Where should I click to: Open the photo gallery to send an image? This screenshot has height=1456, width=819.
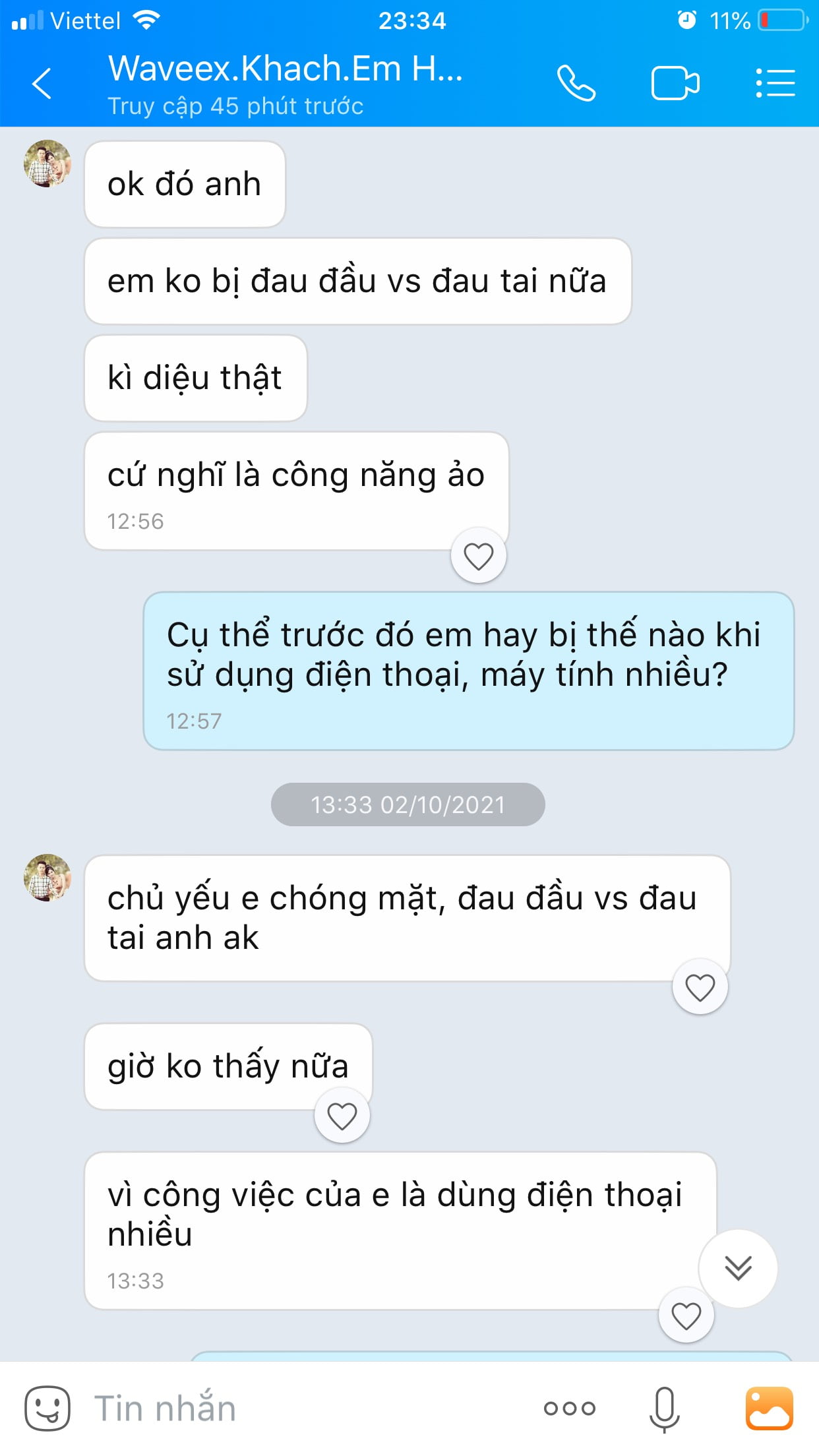(x=769, y=1408)
